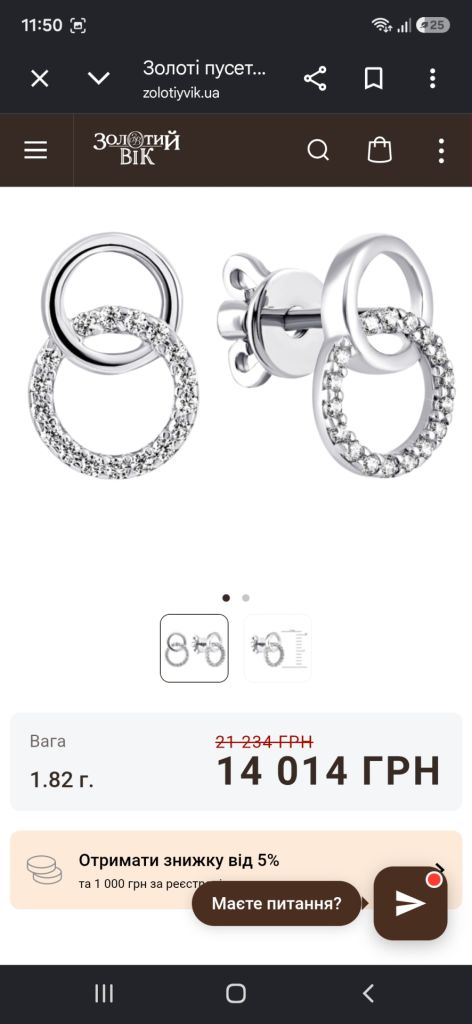Share this page via share icon
This screenshot has height=1024, width=472.
315,79
